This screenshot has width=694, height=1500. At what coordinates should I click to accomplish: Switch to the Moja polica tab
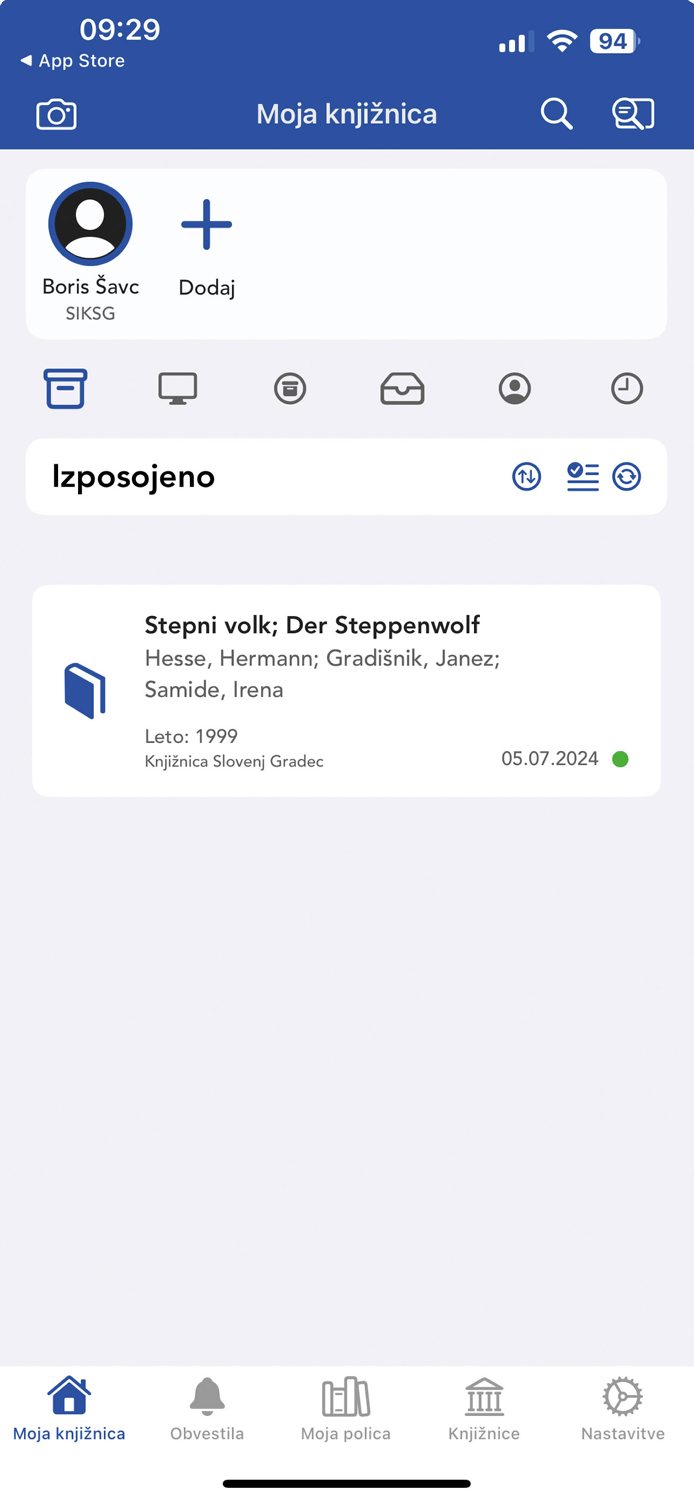(x=346, y=1409)
